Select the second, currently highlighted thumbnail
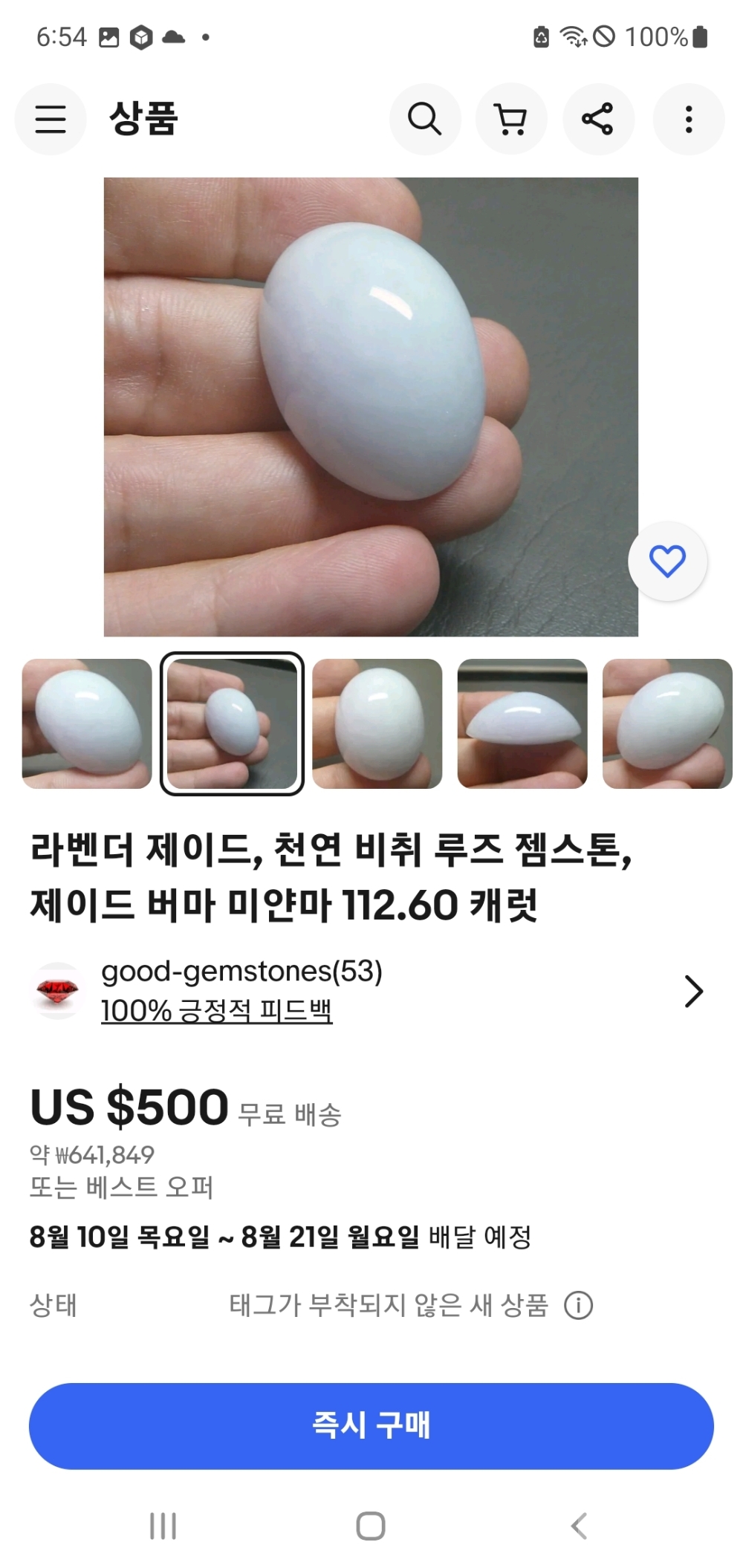The height and width of the screenshot is (1568, 743). click(232, 723)
